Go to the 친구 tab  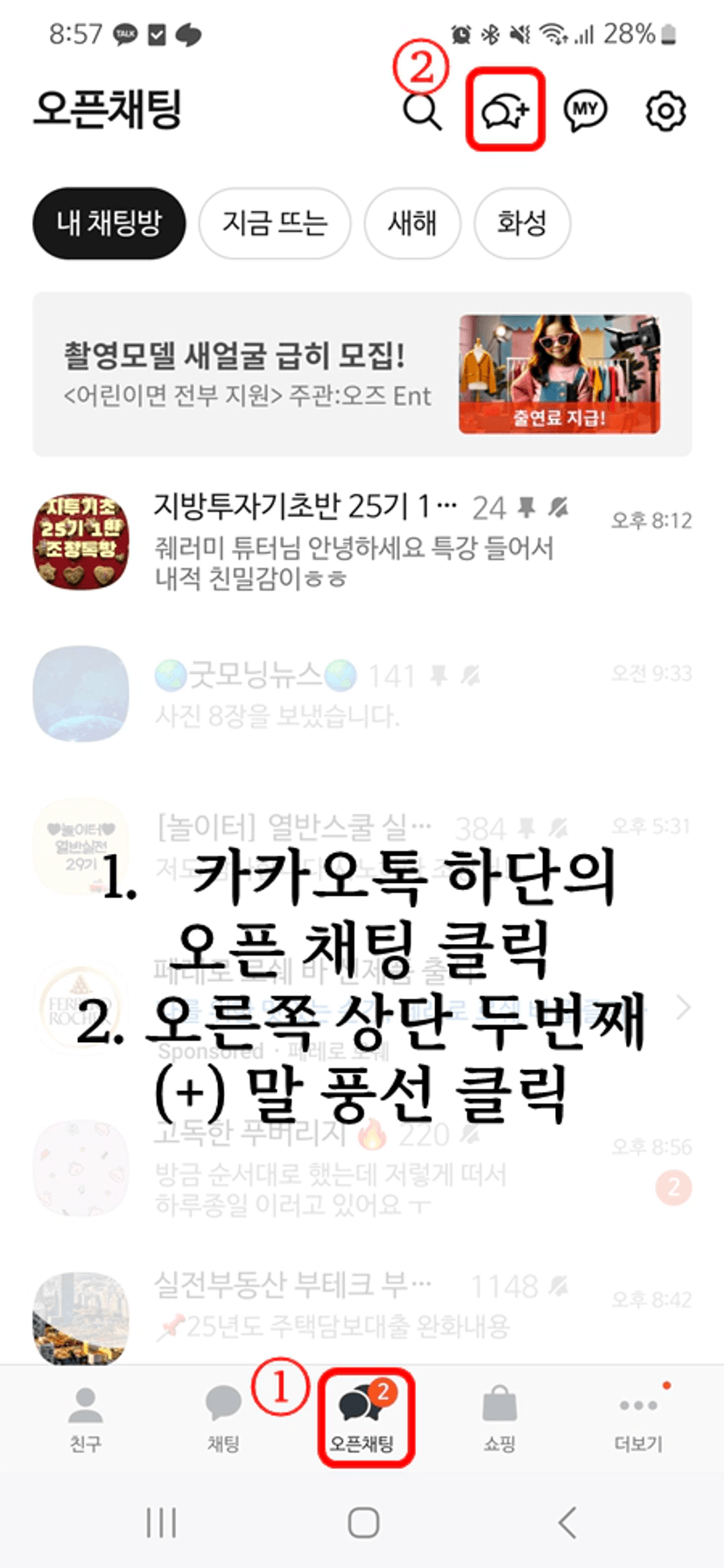click(x=85, y=1419)
